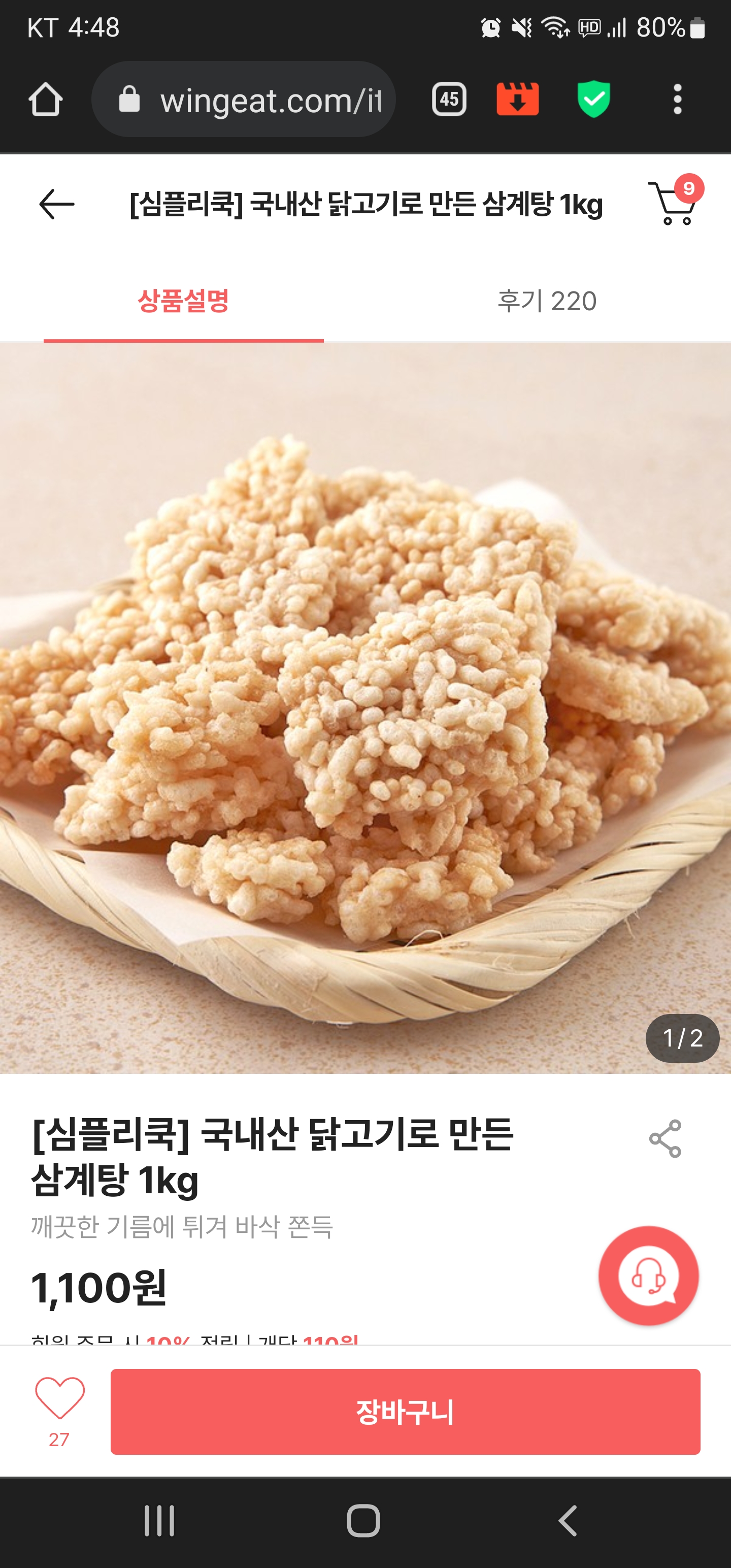The width and height of the screenshot is (731, 1568).
Task: Open the browser's tab switcher showing 45
Action: click(x=449, y=99)
